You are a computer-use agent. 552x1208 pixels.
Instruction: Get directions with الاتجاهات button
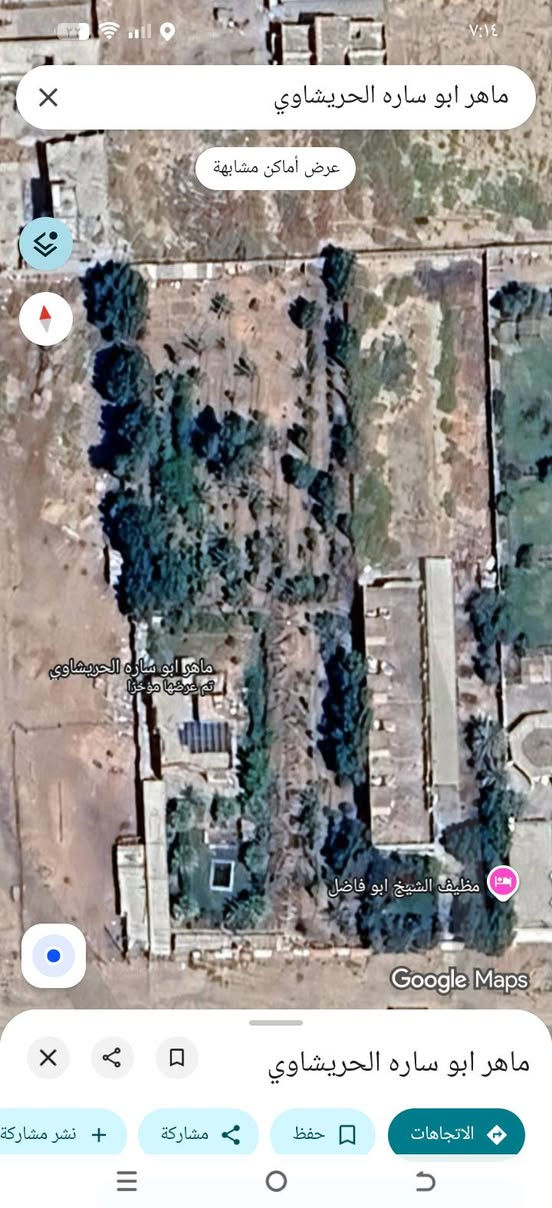456,1134
